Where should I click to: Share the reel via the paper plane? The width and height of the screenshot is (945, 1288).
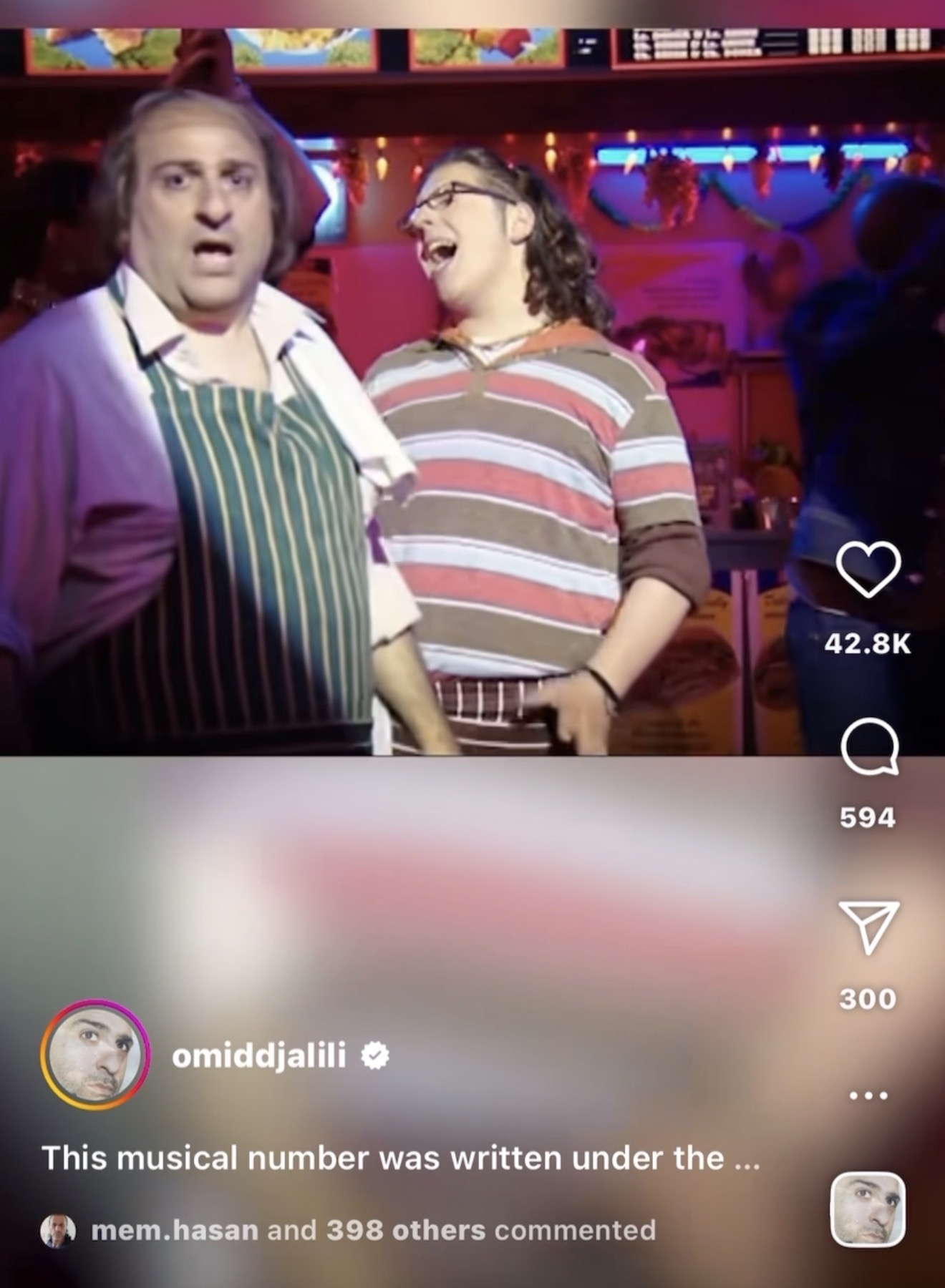click(x=868, y=927)
